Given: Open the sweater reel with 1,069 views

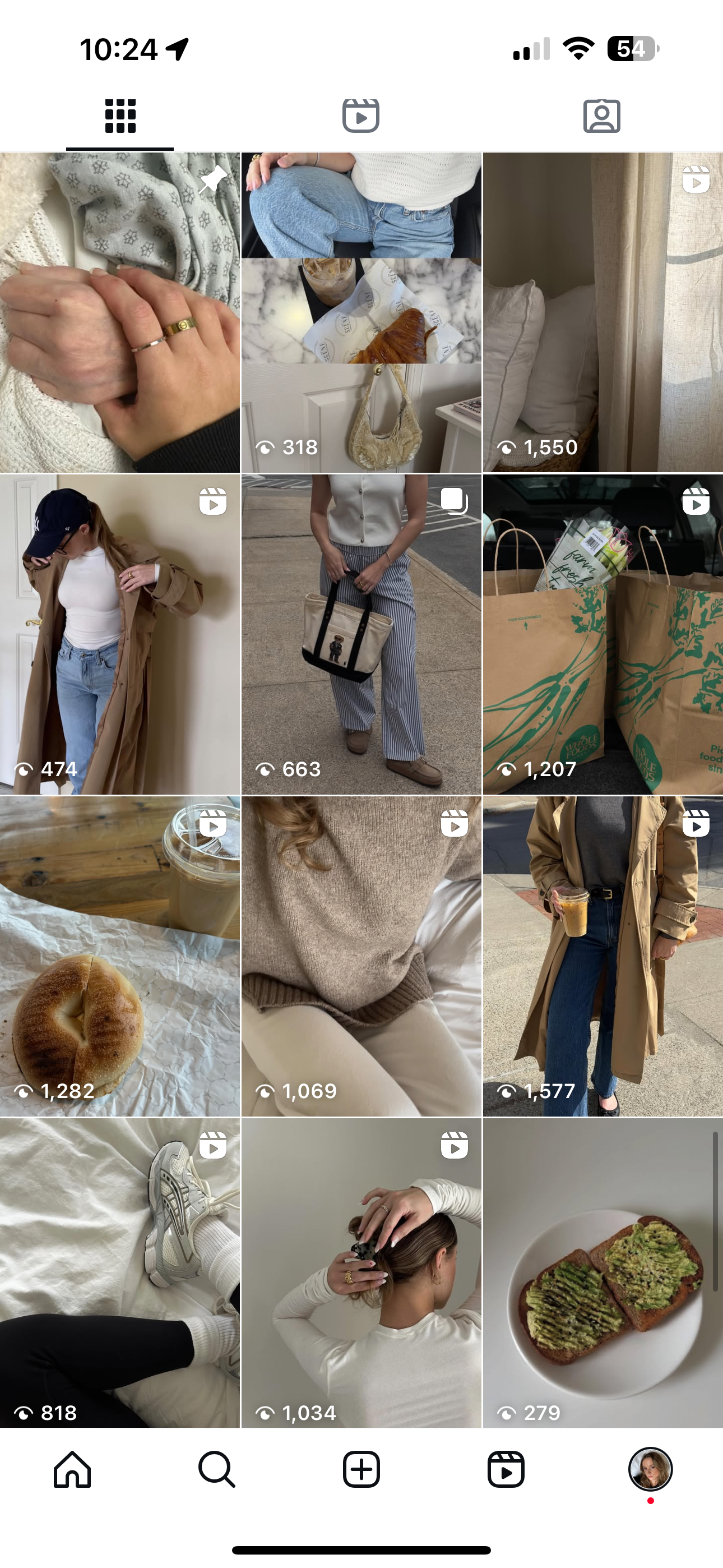Looking at the screenshot, I should [361, 956].
